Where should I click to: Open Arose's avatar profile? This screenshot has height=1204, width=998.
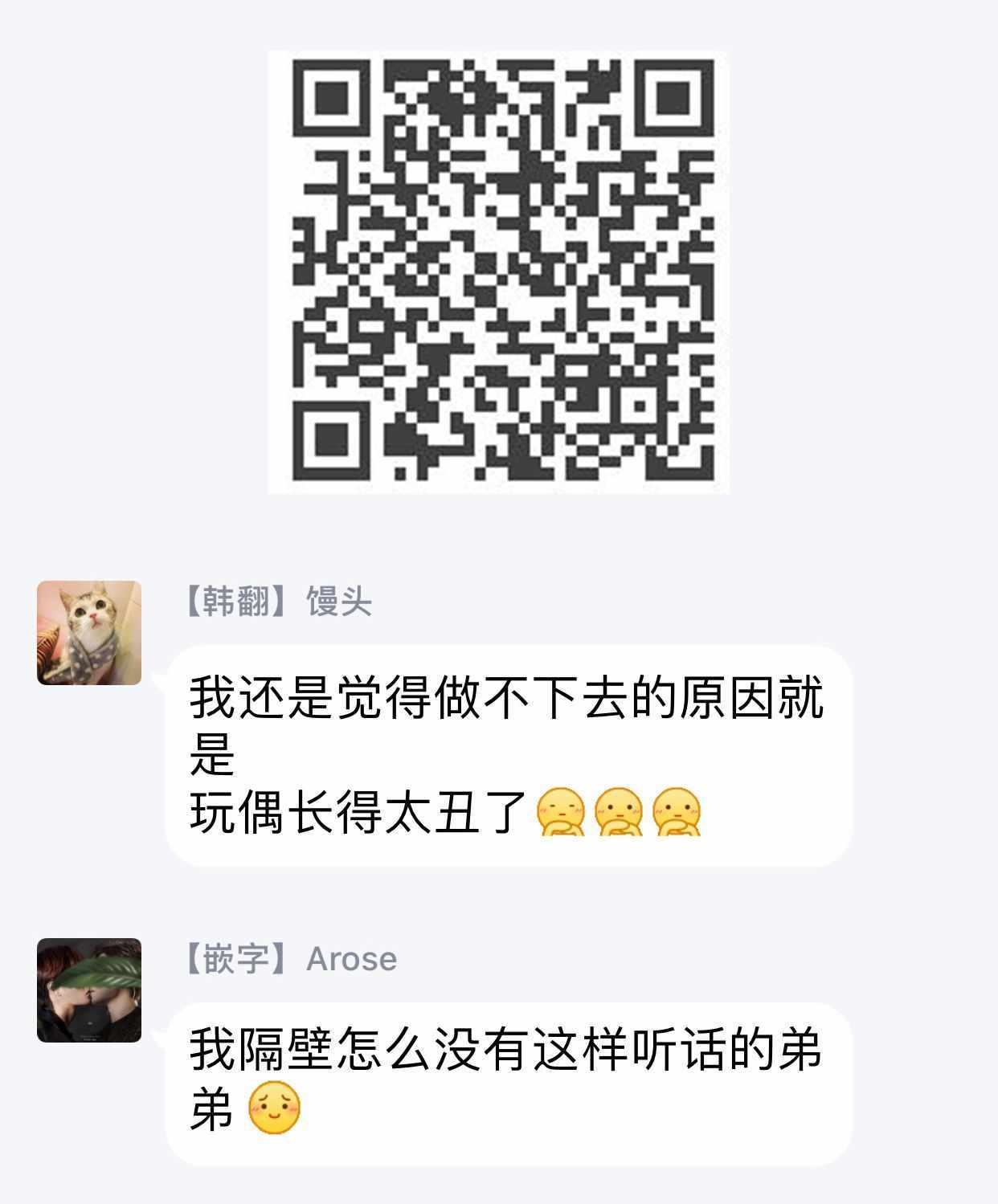(89, 990)
